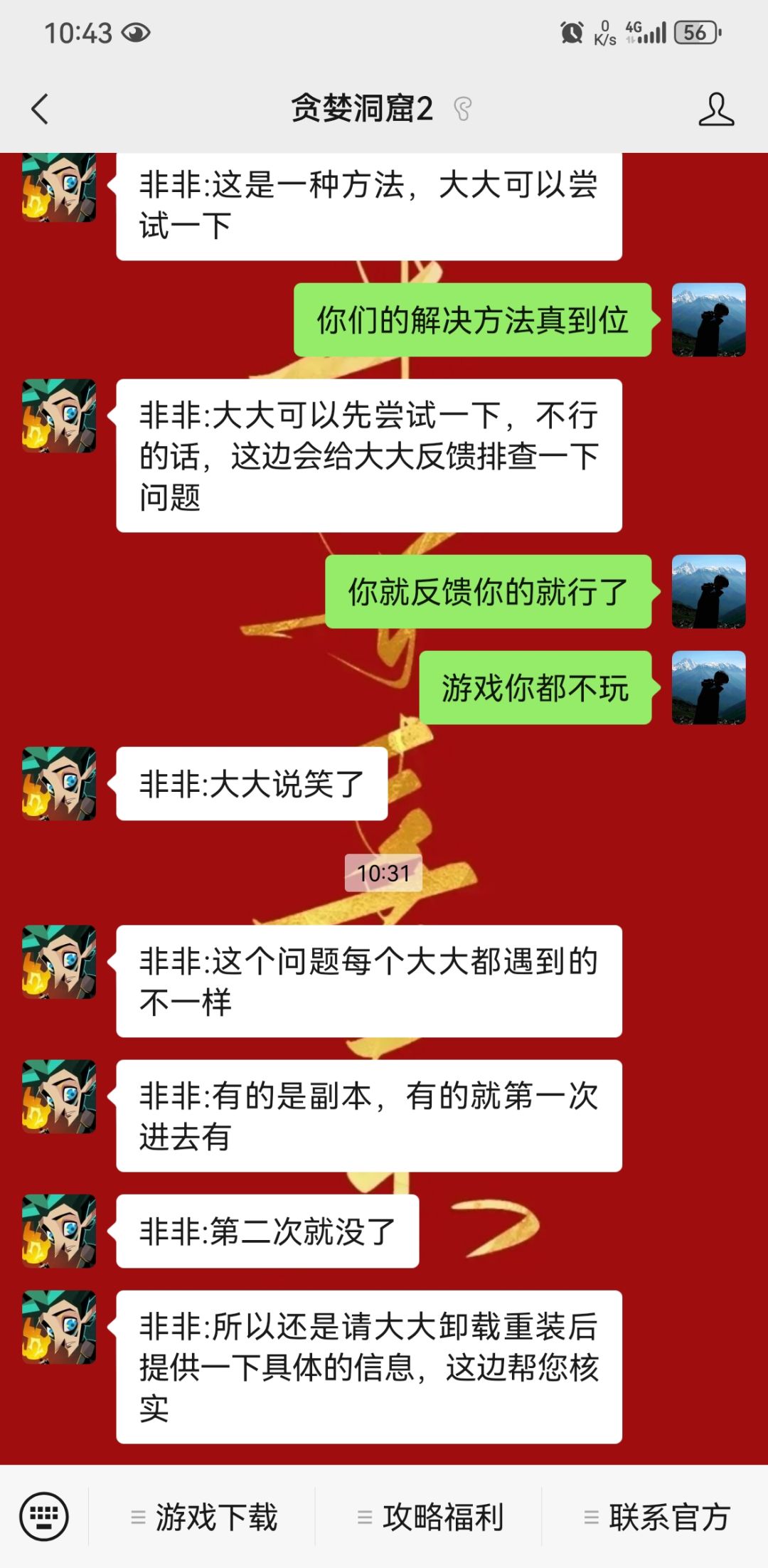Image resolution: width=768 pixels, height=1568 pixels.
Task: Expand the menu via hamburger icon beside 联系官方
Action: coord(588,1517)
